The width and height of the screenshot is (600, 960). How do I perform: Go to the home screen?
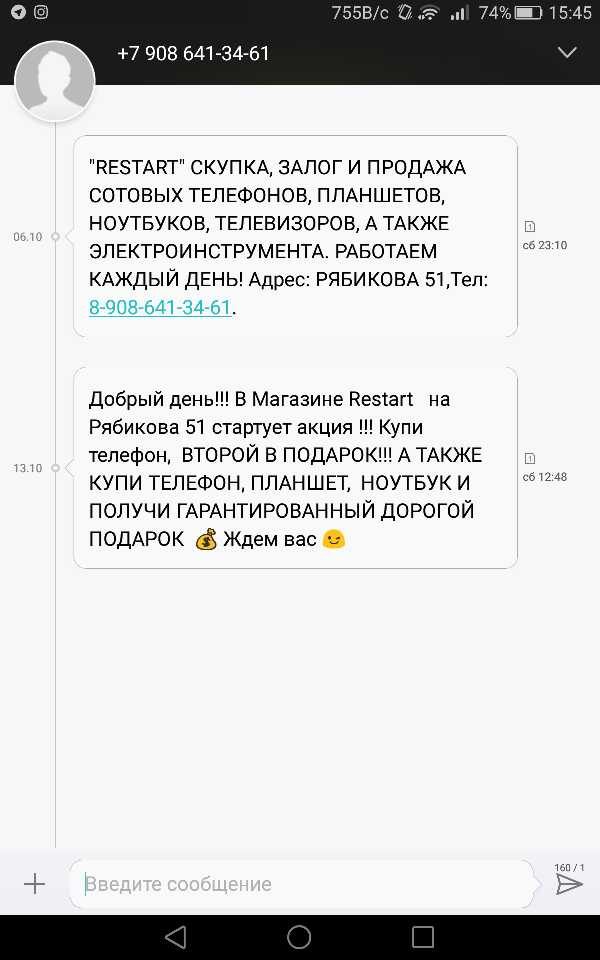click(x=299, y=936)
